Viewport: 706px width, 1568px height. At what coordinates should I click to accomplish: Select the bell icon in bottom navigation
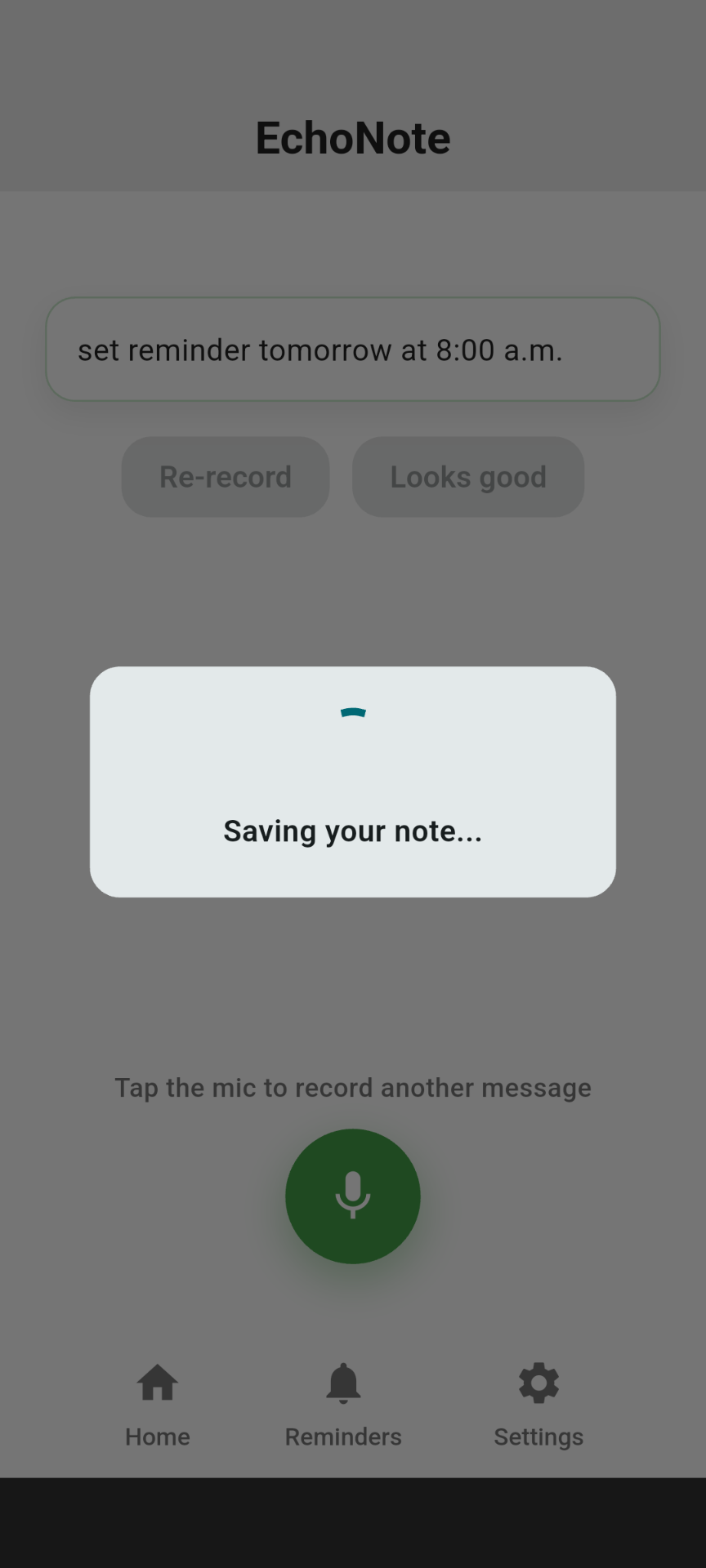tap(343, 1382)
